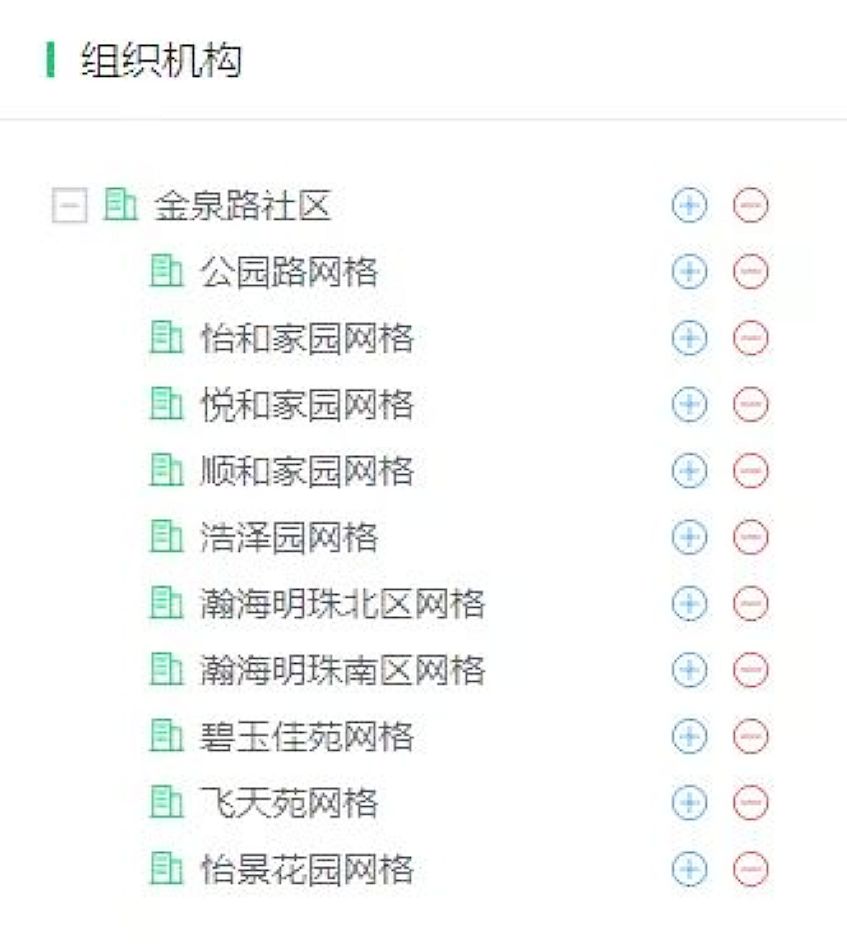Collapse the 金泉路社区 tree node
Screen dimensions: 847x950
pyautogui.click(x=68, y=206)
